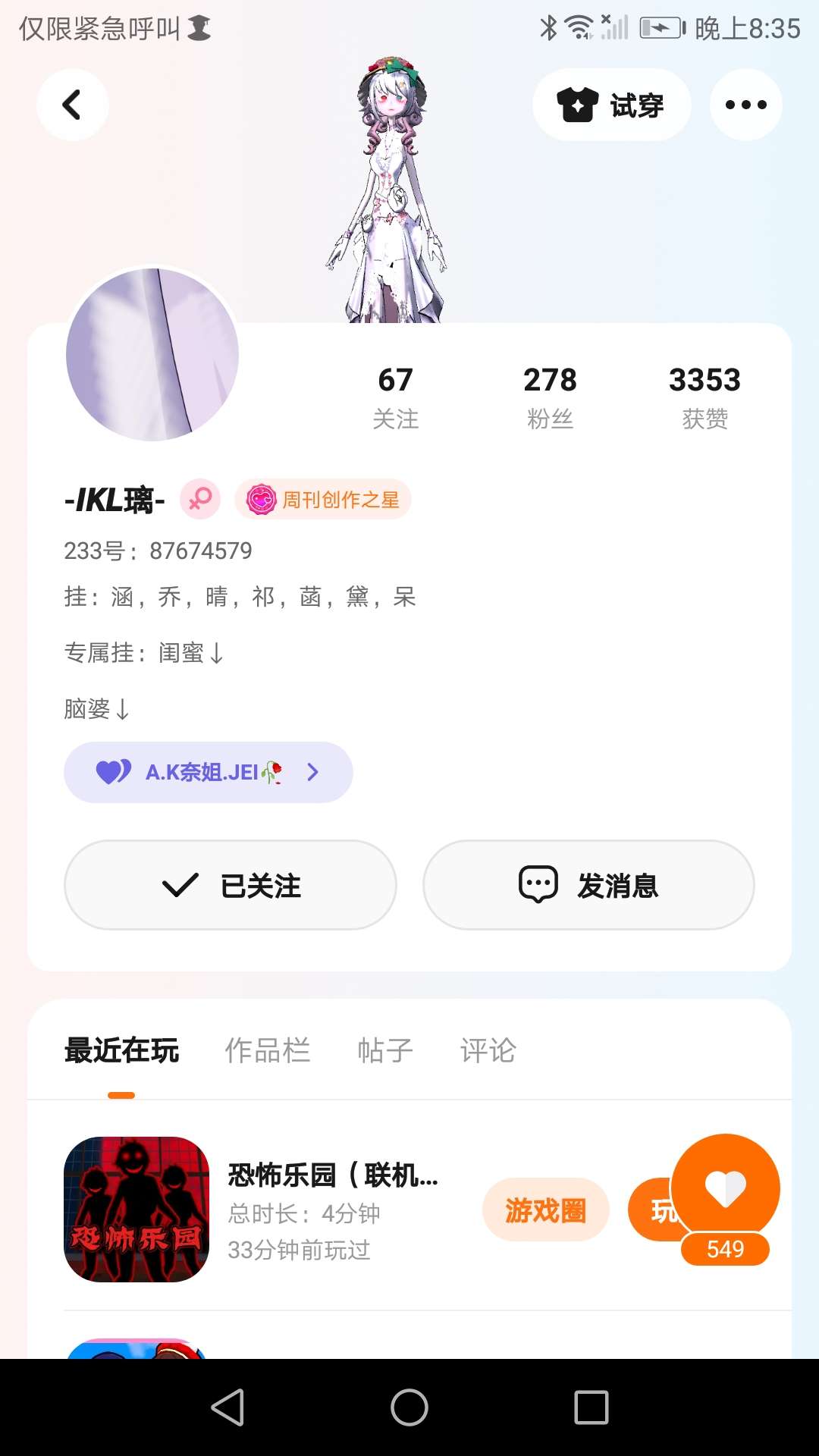Send a message with 发消息
This screenshot has height=1456, width=819.
click(588, 885)
